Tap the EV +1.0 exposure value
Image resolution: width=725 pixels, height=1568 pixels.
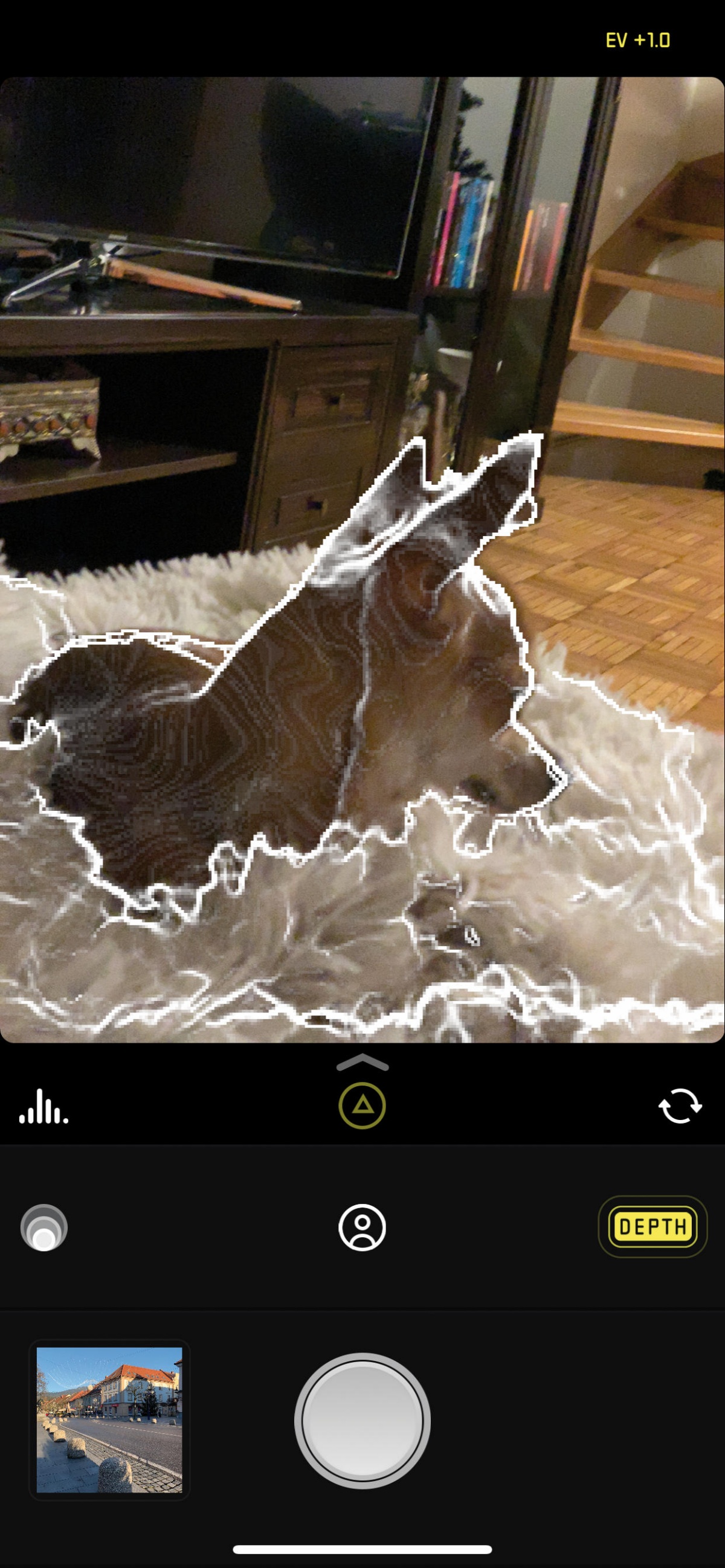638,40
